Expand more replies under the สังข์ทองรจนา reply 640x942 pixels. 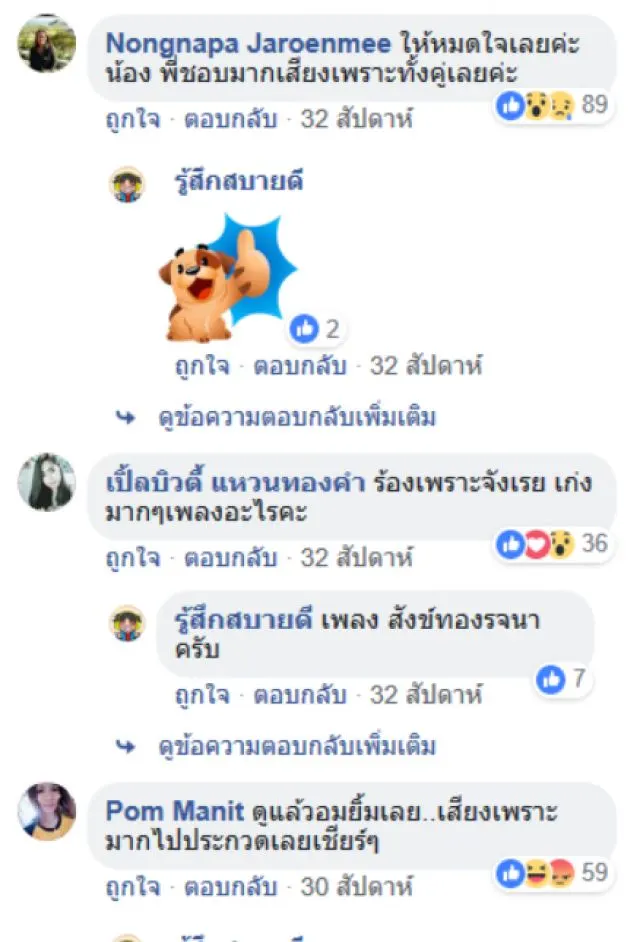pos(296,746)
